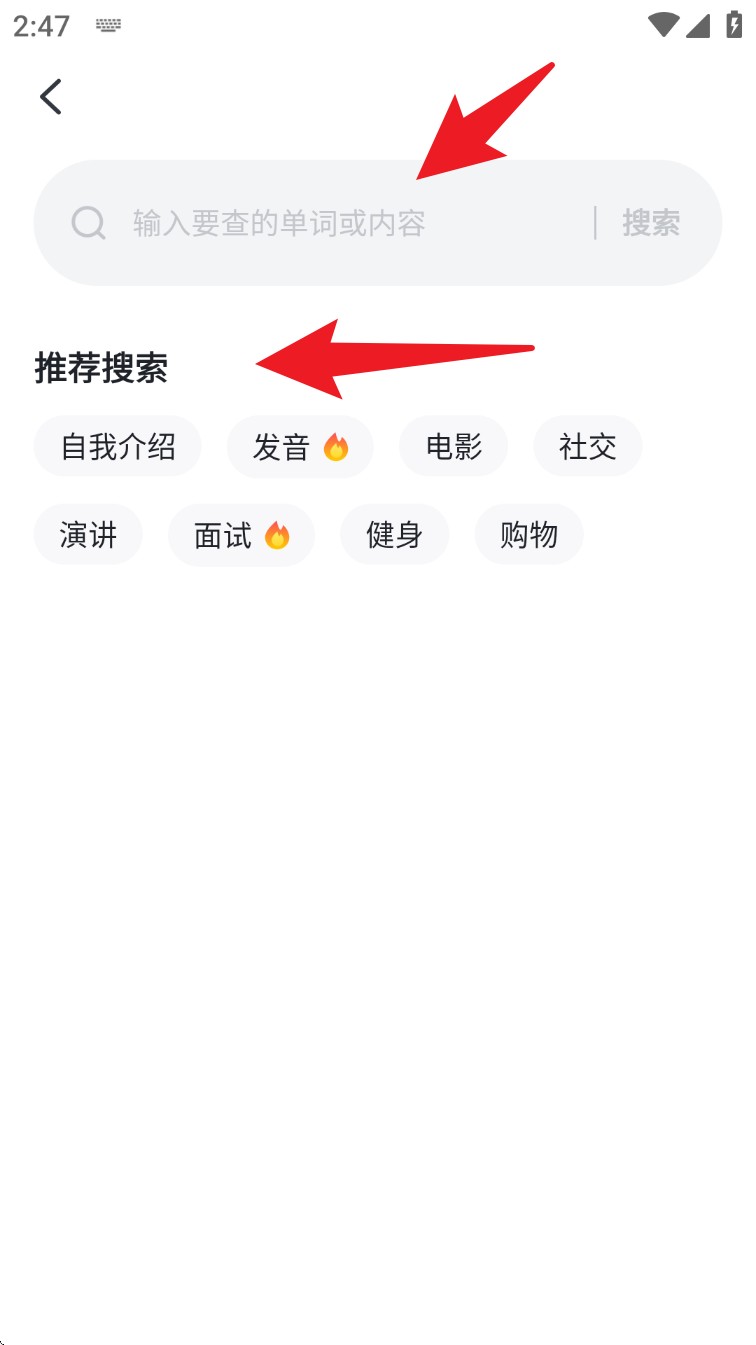
Task: Choose the 健身 suggestion
Action: click(395, 535)
